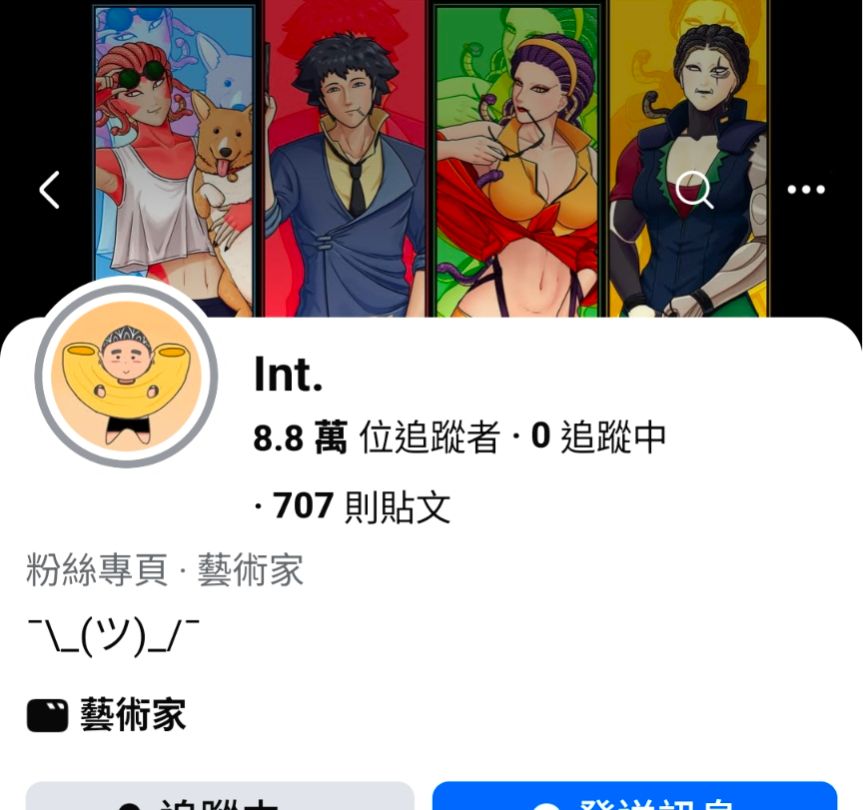Go back using the back arrow
This screenshot has width=863, height=810.
coord(50,189)
